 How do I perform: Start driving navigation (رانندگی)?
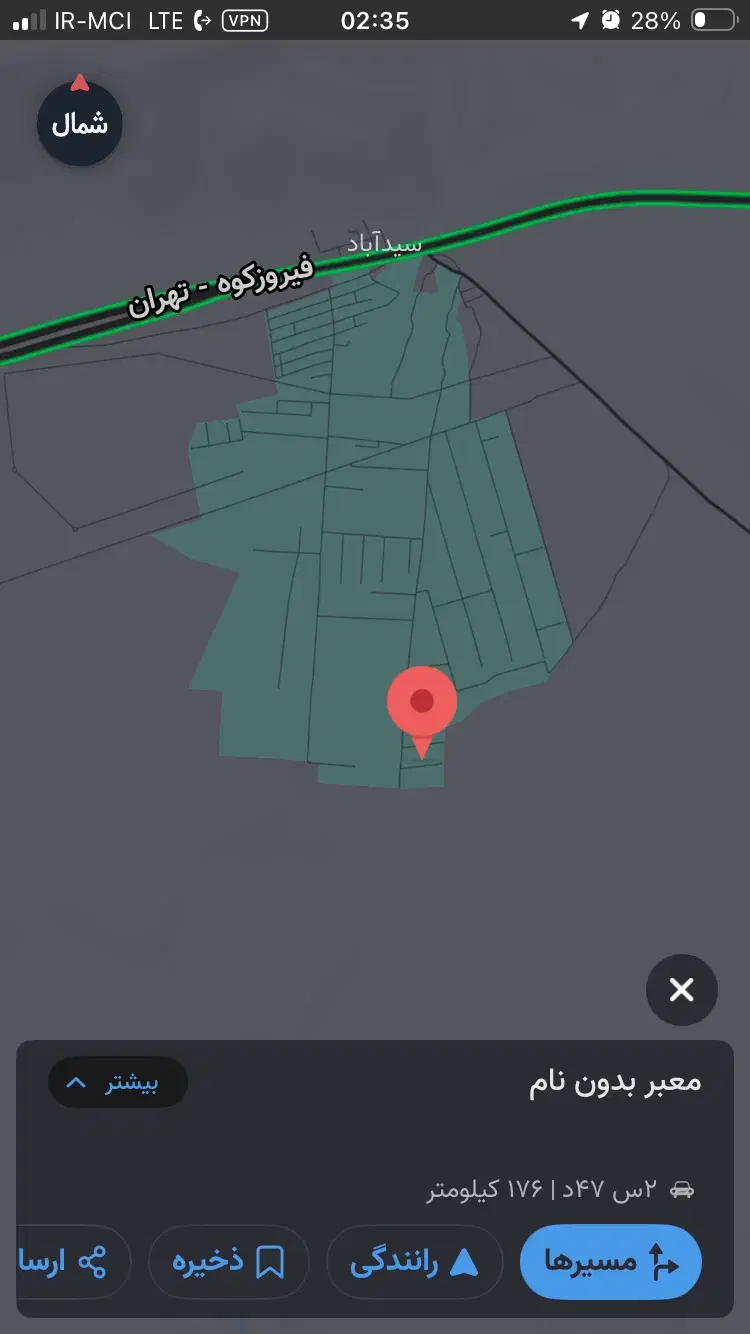point(413,1262)
